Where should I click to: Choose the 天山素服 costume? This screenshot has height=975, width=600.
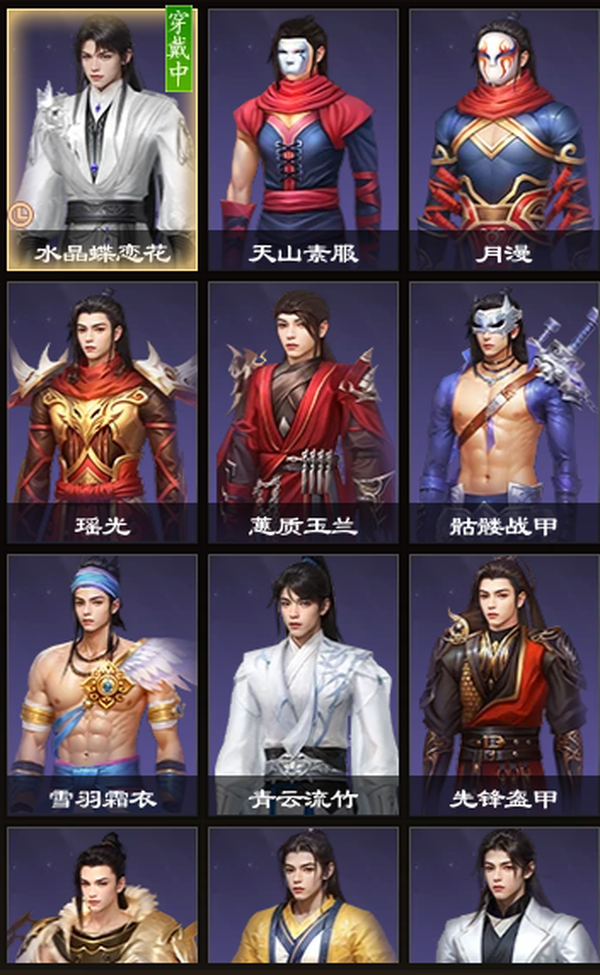coord(303,140)
